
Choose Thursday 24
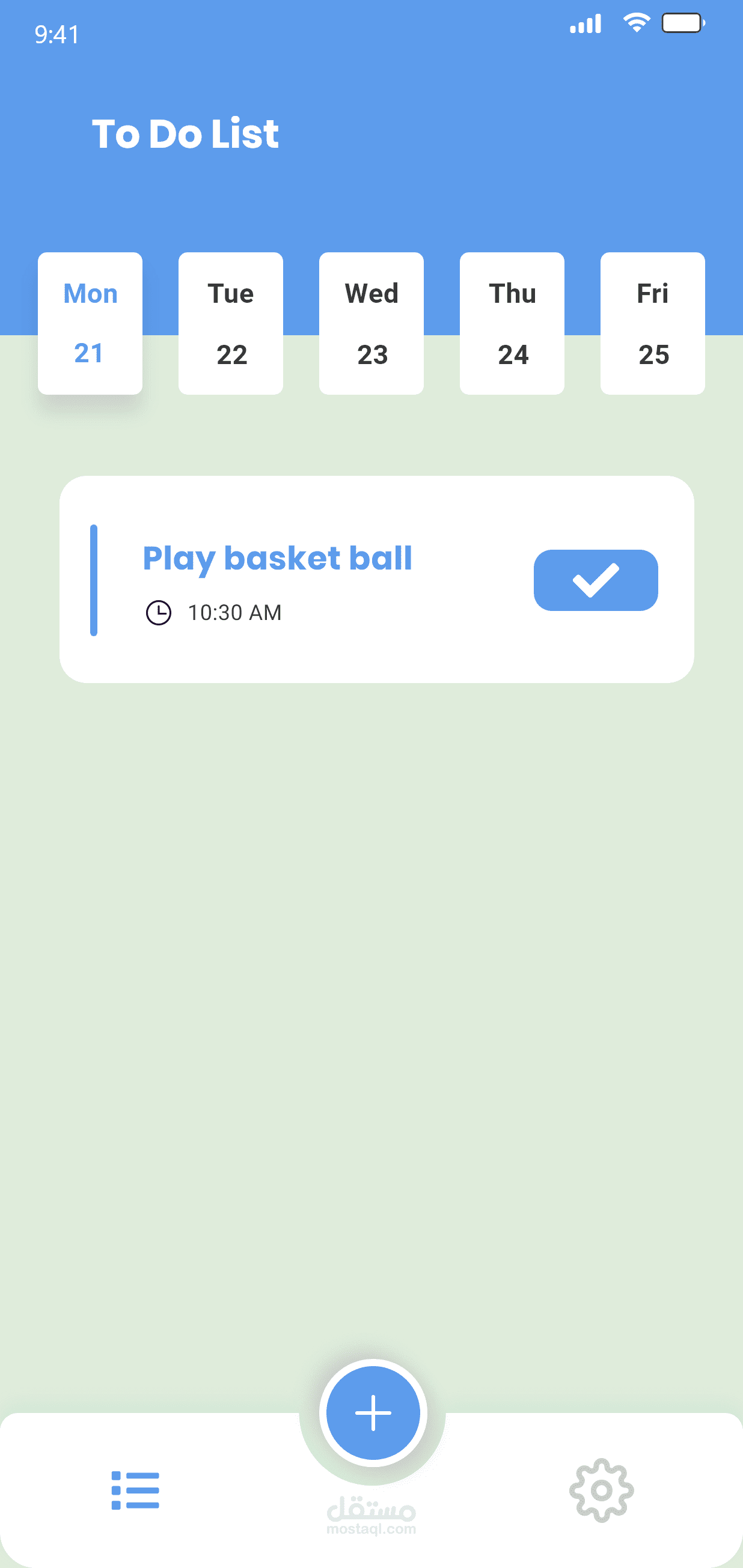512,323
